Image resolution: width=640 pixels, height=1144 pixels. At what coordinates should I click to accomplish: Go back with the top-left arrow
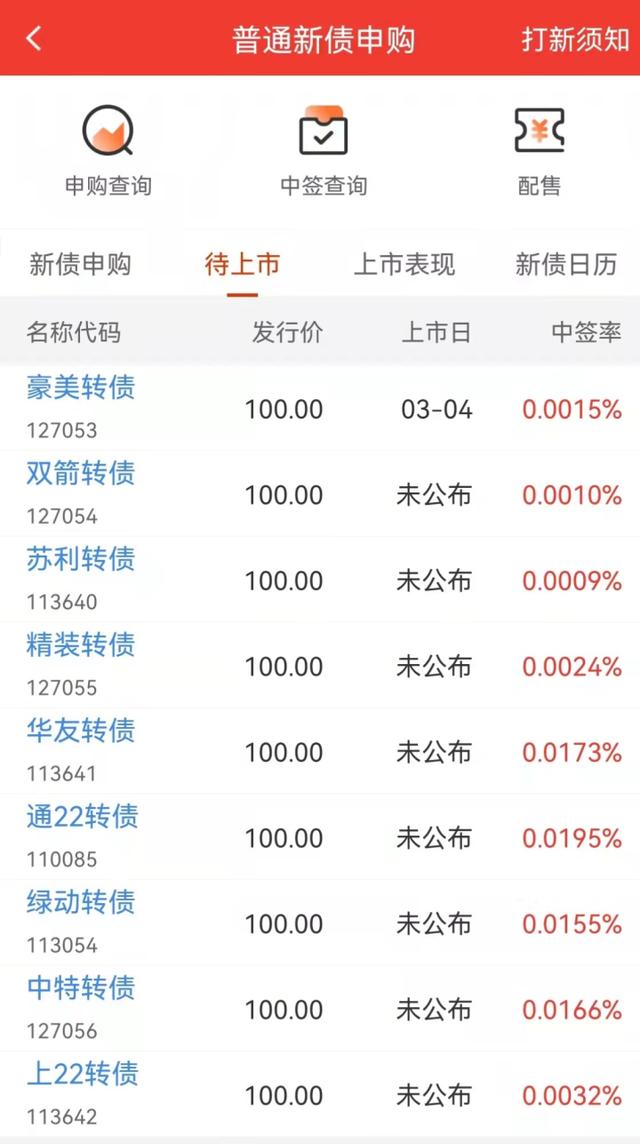34,39
